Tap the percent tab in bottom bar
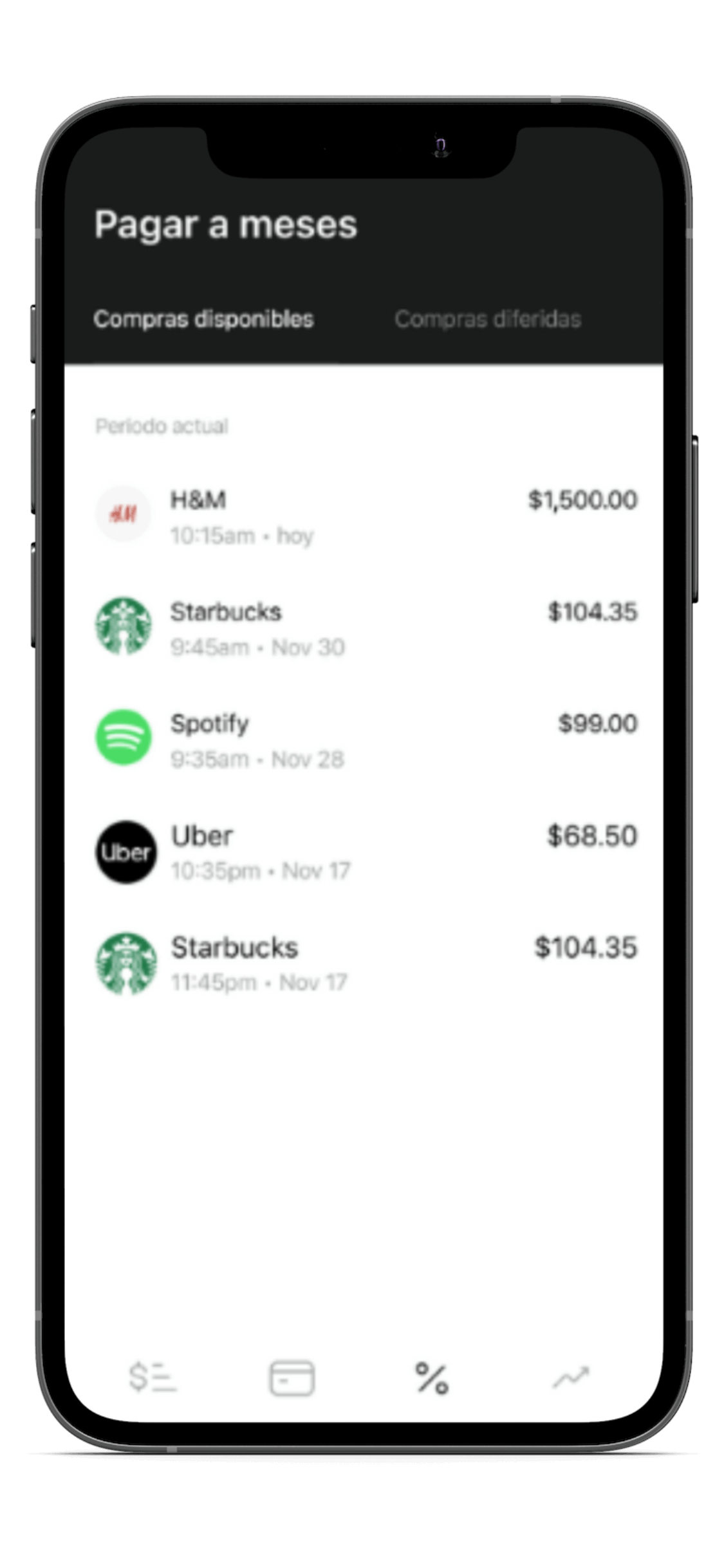The image size is (724, 1568). [x=431, y=1378]
